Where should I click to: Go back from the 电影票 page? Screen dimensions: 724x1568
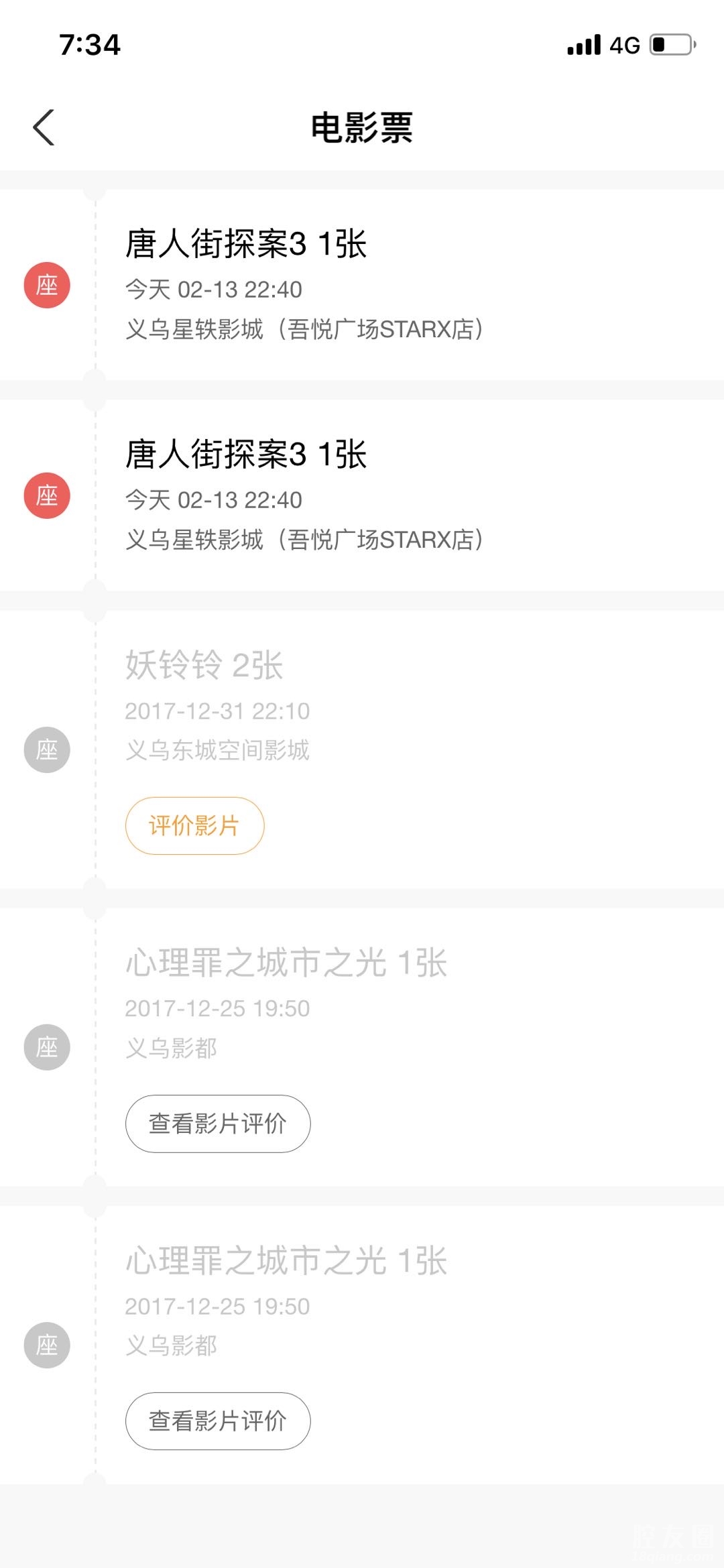tap(44, 127)
